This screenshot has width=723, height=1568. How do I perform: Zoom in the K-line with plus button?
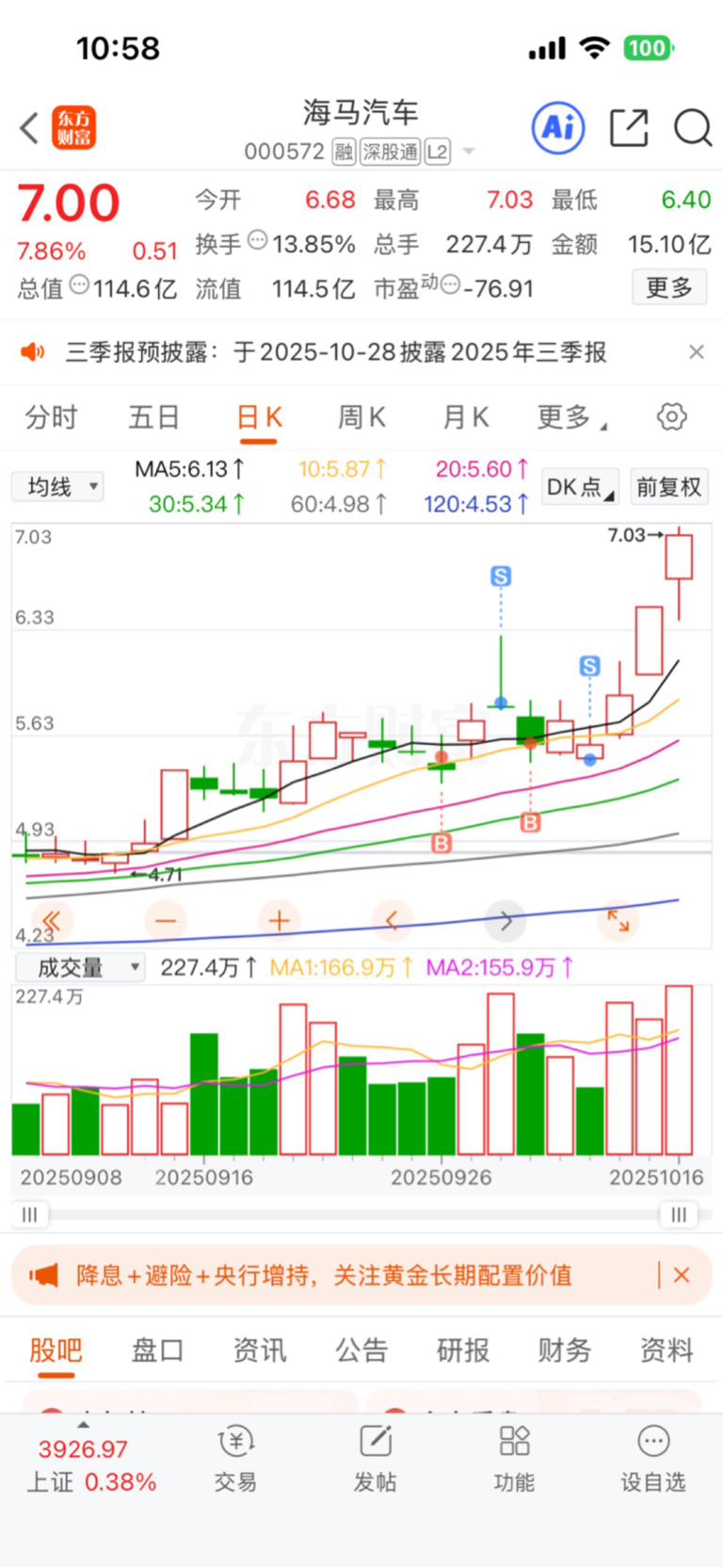point(279,920)
